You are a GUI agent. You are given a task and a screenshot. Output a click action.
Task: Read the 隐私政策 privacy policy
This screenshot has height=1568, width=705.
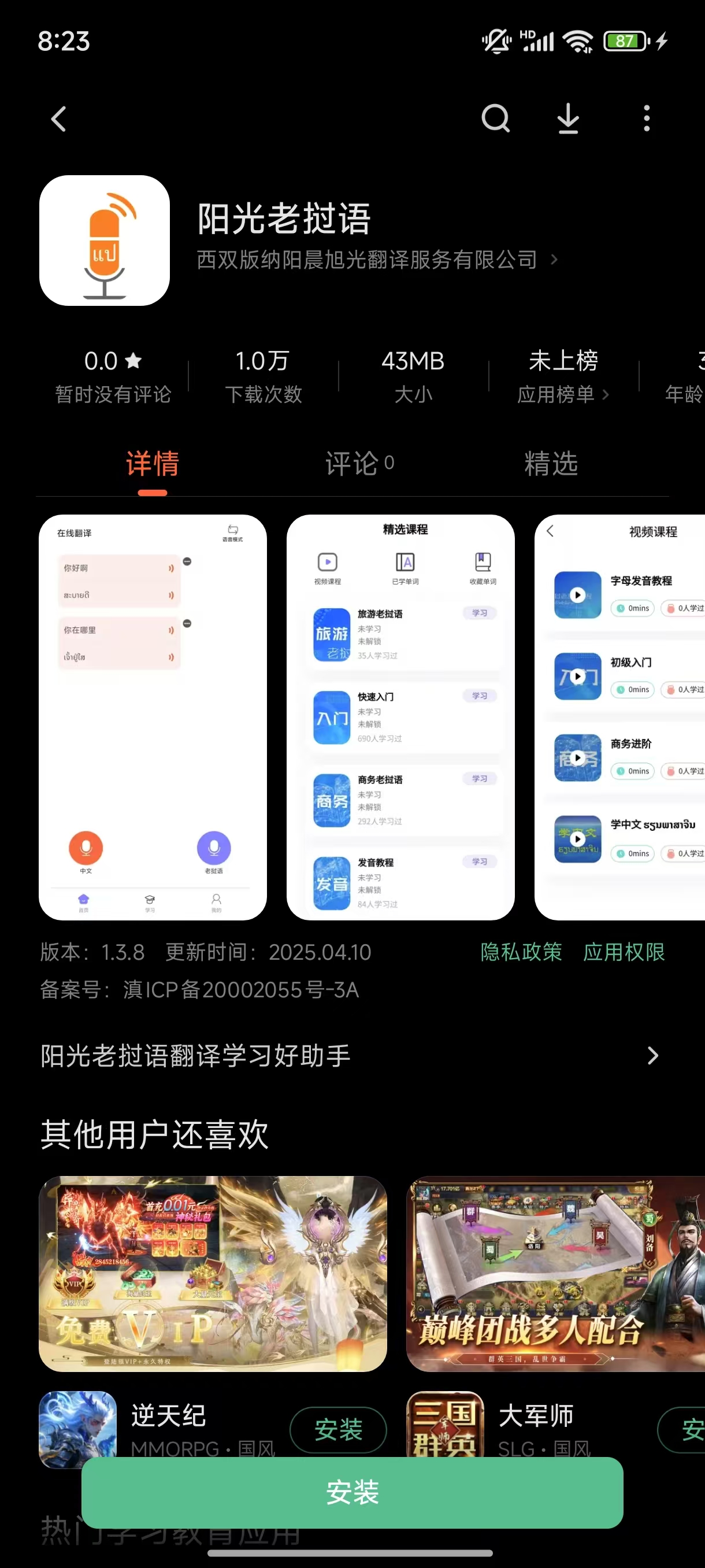[x=521, y=952]
